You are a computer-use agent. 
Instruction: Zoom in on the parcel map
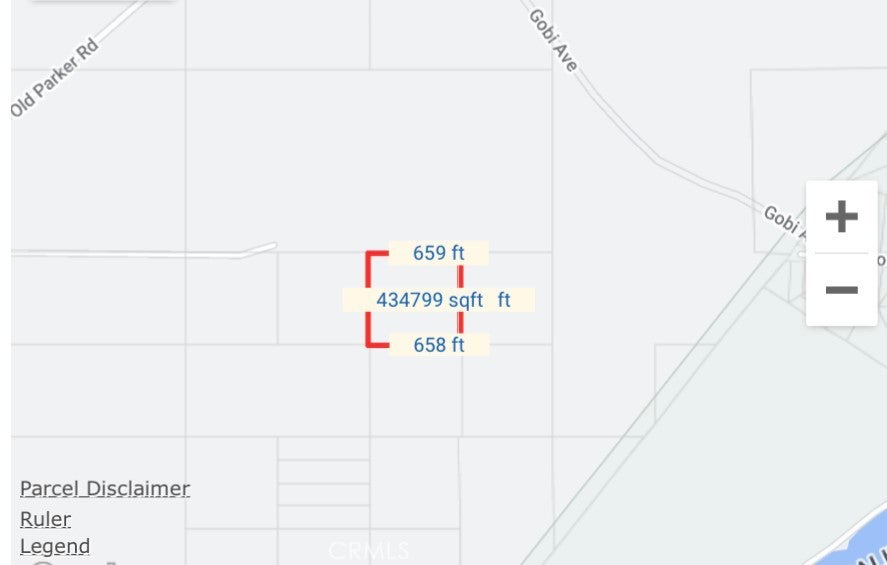(x=841, y=217)
